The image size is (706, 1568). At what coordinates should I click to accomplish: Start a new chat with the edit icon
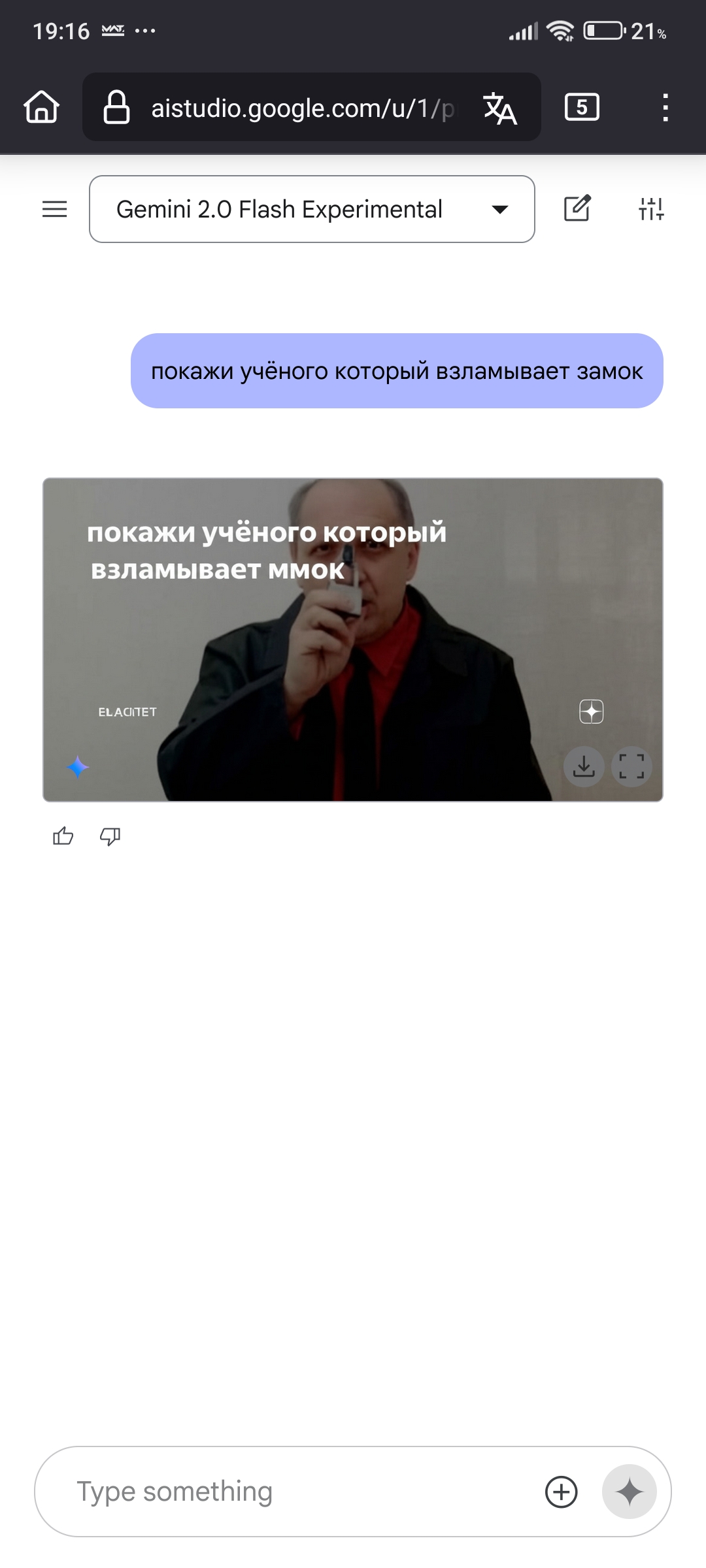(x=578, y=209)
